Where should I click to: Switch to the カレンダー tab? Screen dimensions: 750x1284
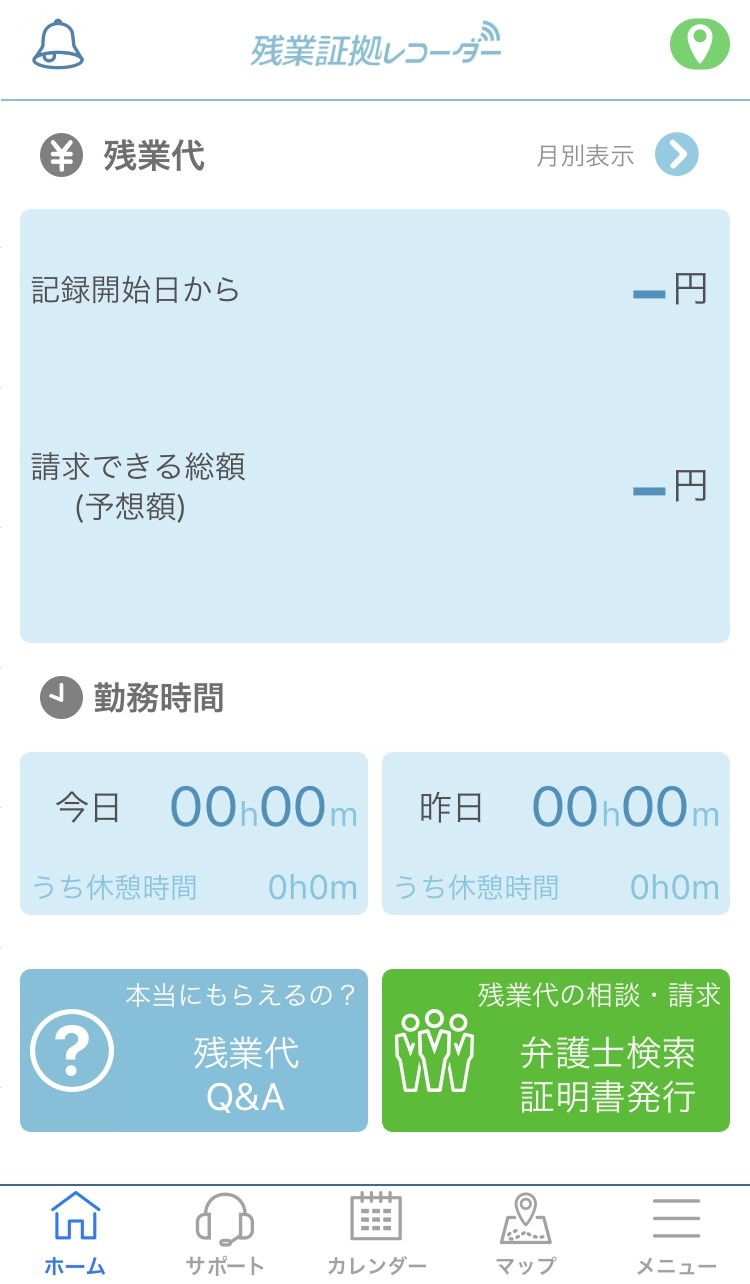coord(376,1232)
